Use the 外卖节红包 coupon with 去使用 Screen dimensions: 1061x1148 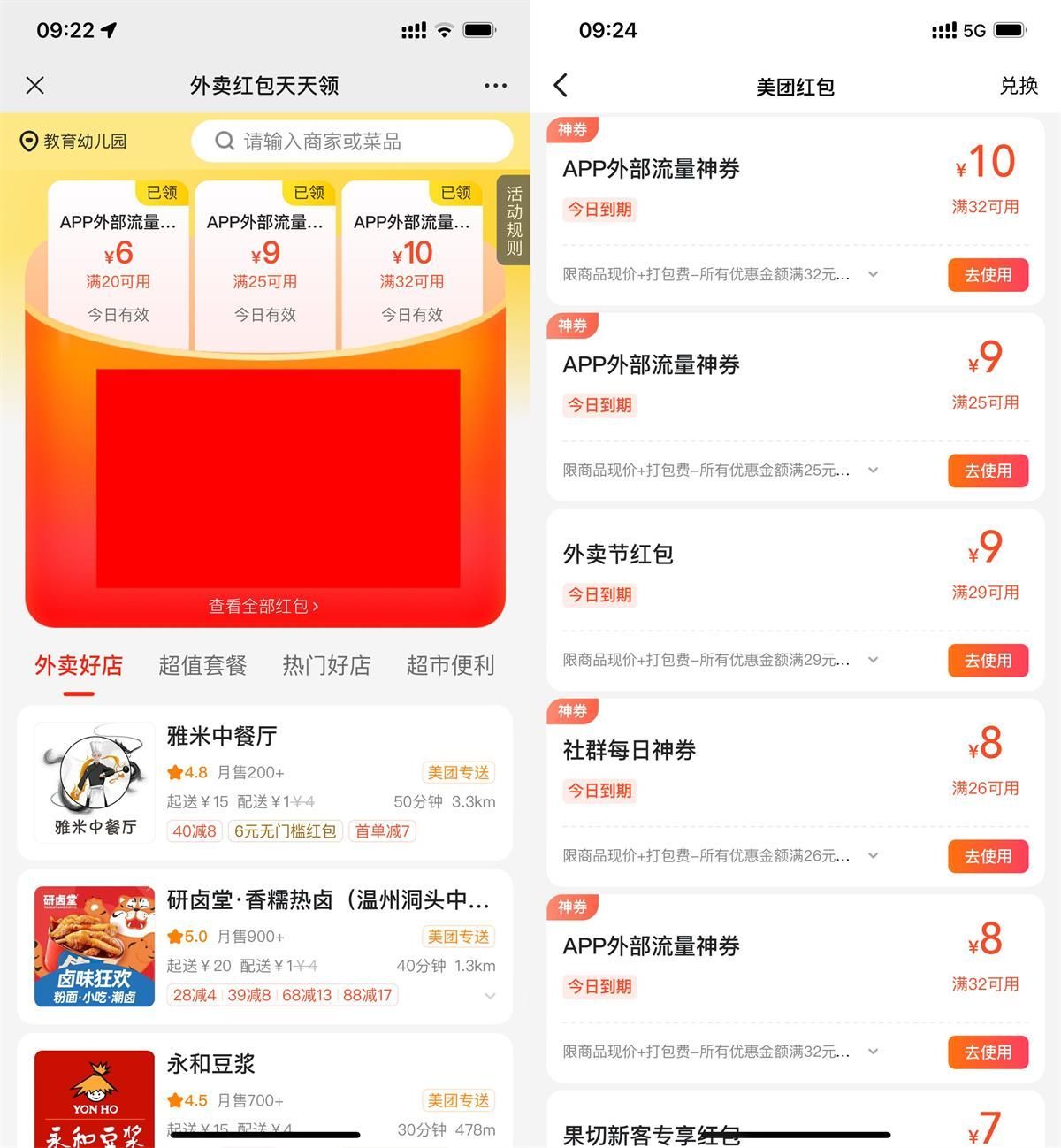[988, 661]
